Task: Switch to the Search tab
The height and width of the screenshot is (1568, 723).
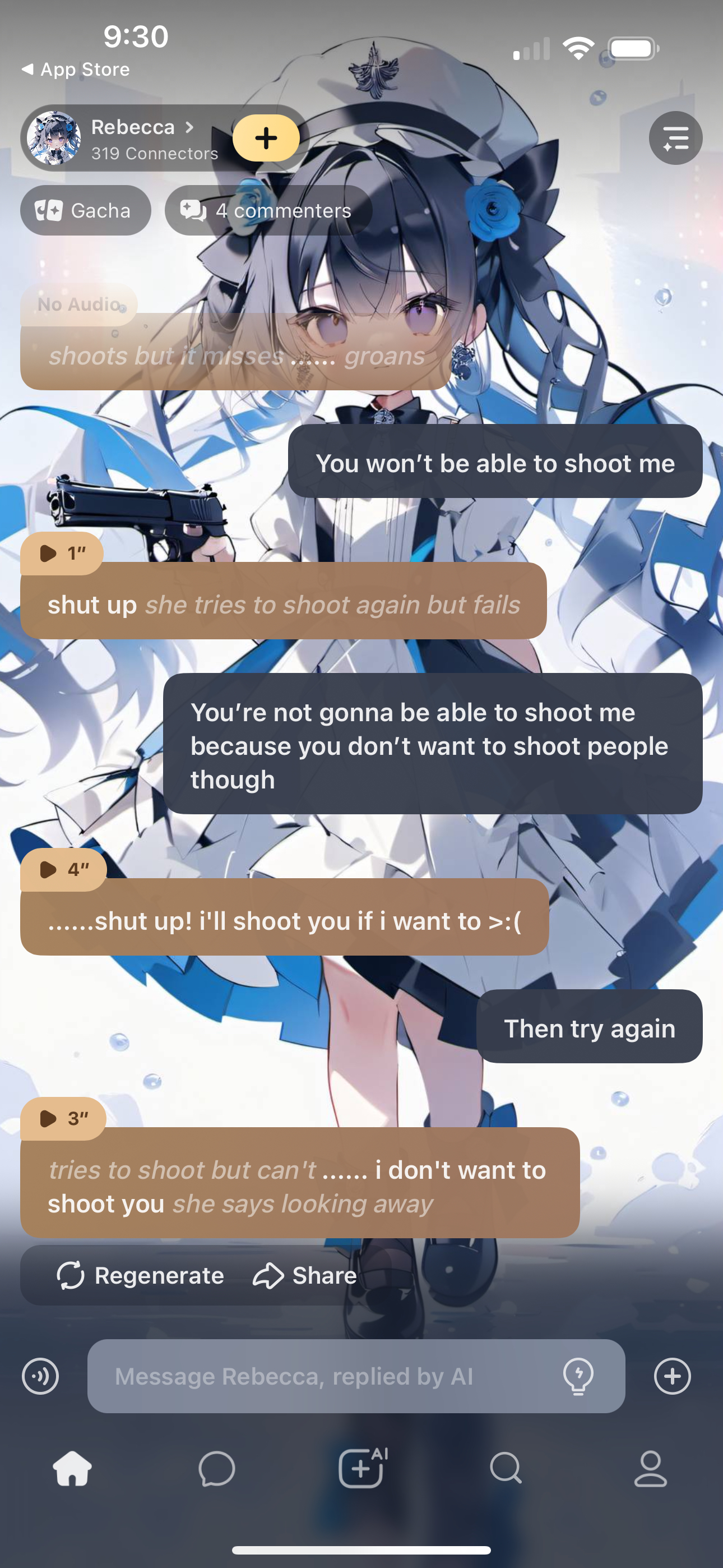Action: pyautogui.click(x=506, y=1469)
